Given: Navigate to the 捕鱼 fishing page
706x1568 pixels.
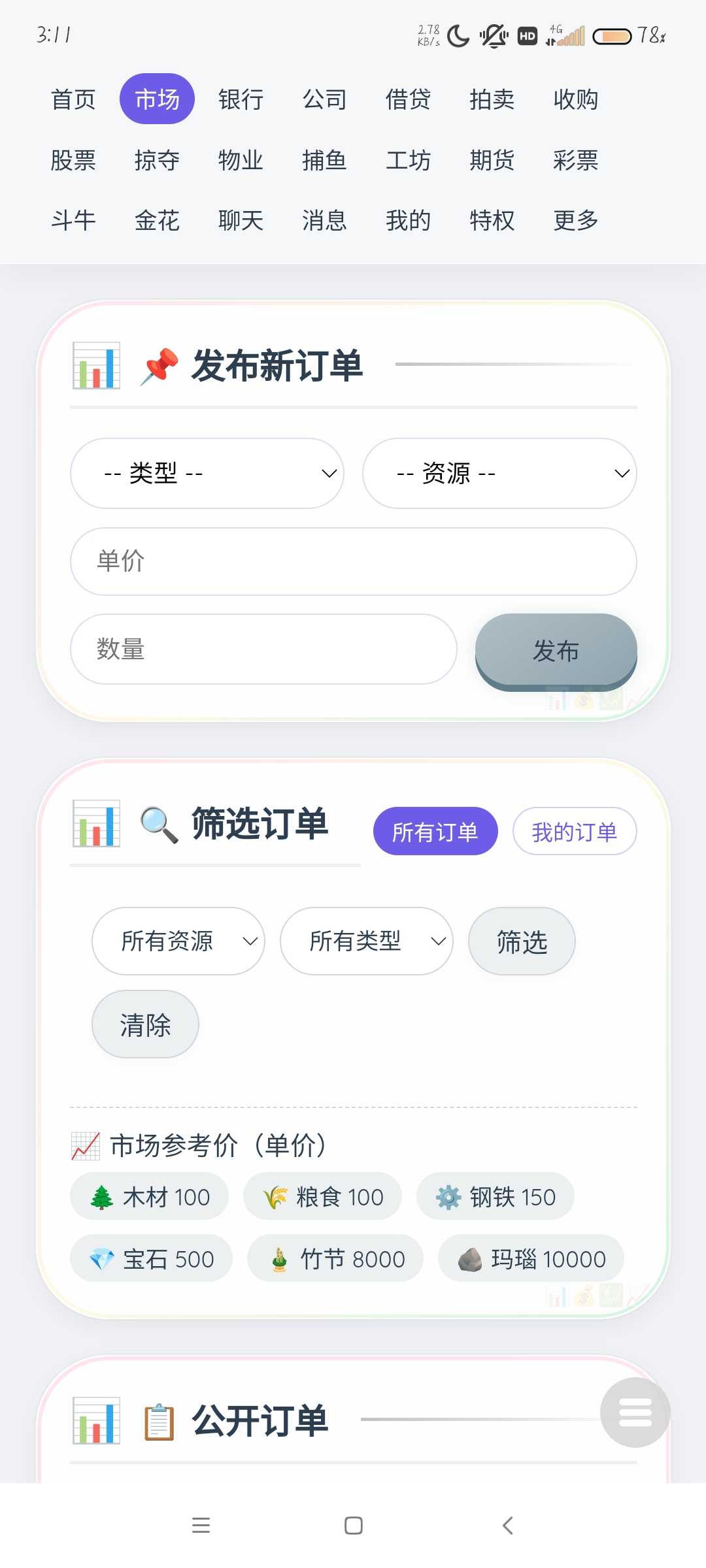Looking at the screenshot, I should (324, 160).
